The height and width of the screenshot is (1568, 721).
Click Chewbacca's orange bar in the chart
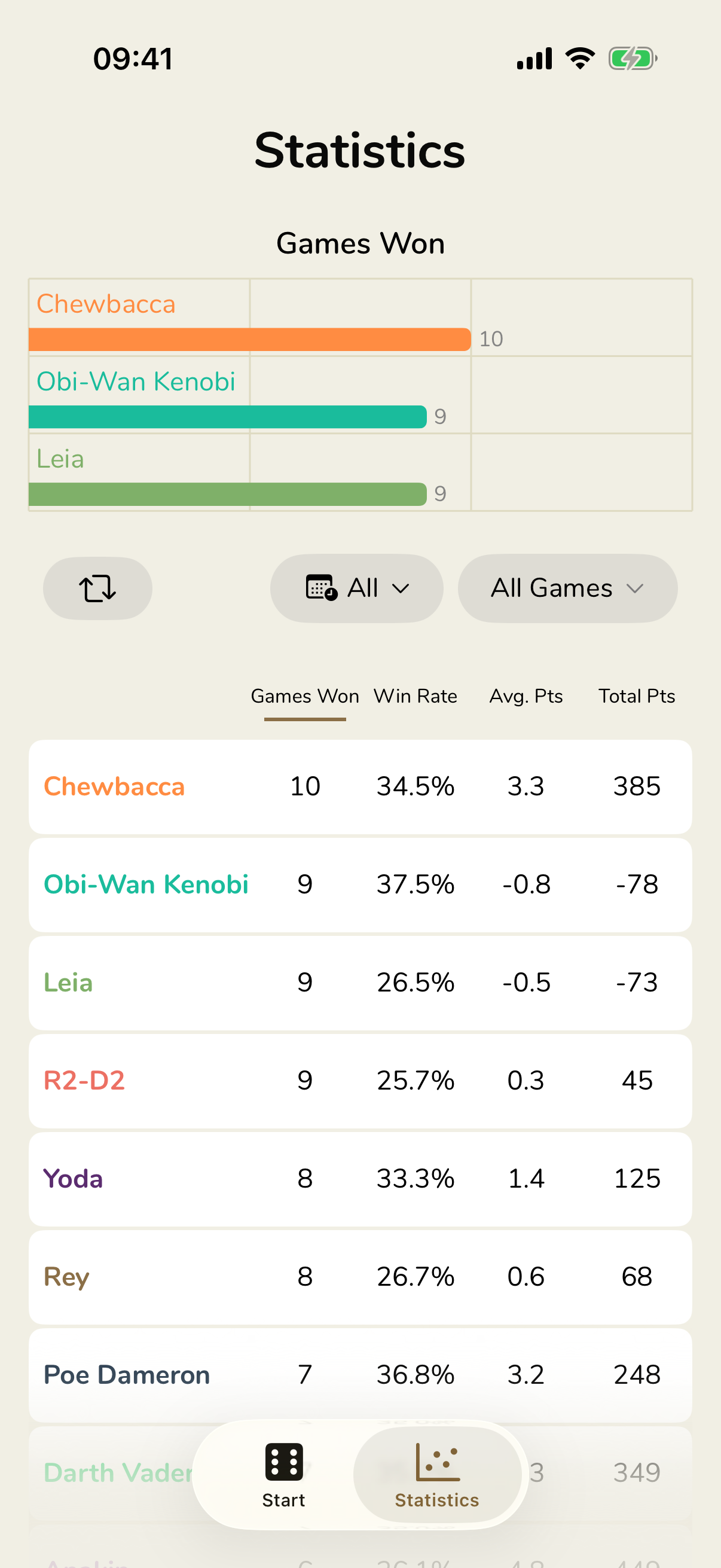(249, 340)
